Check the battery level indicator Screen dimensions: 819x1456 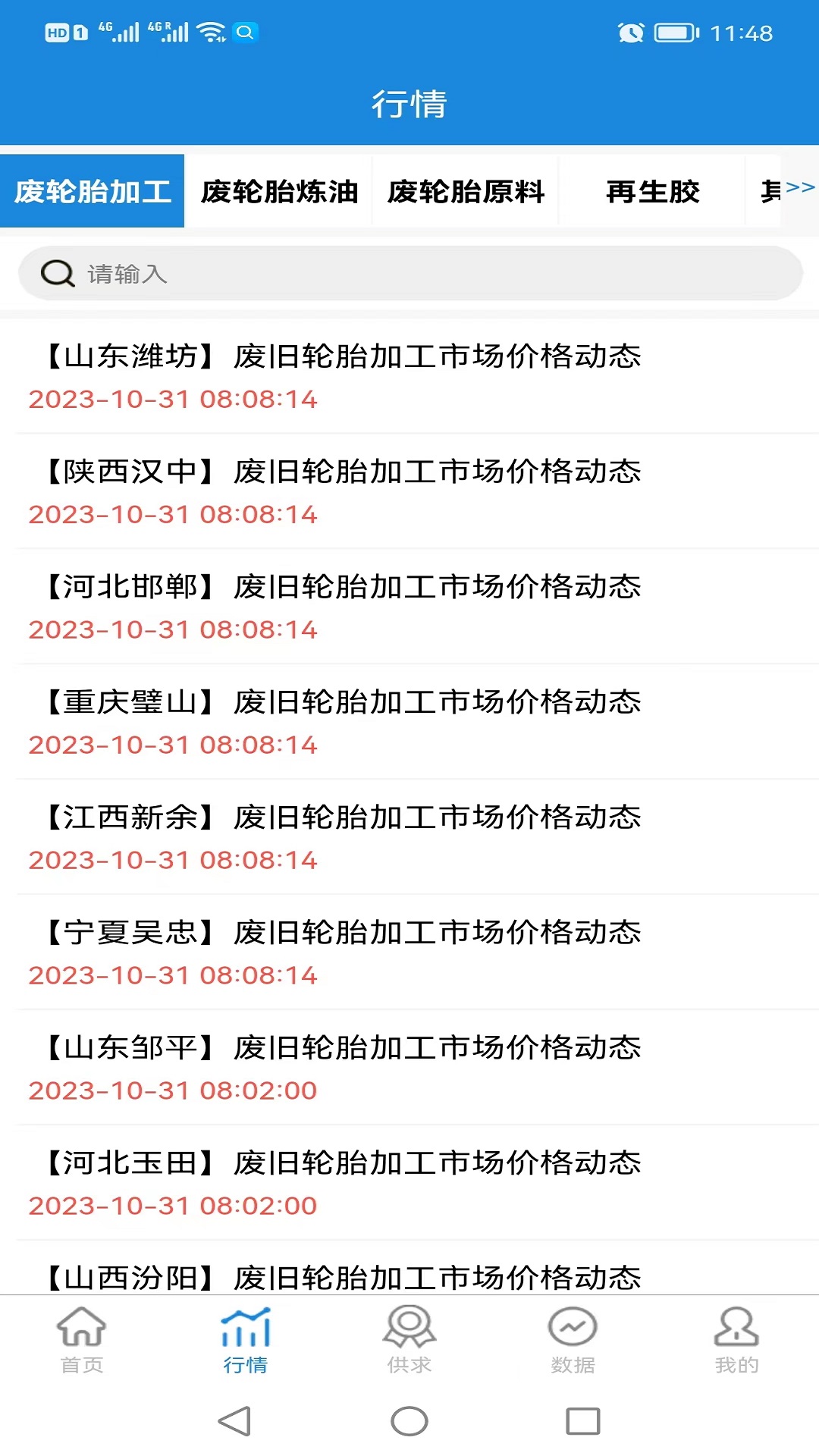pyautogui.click(x=673, y=32)
